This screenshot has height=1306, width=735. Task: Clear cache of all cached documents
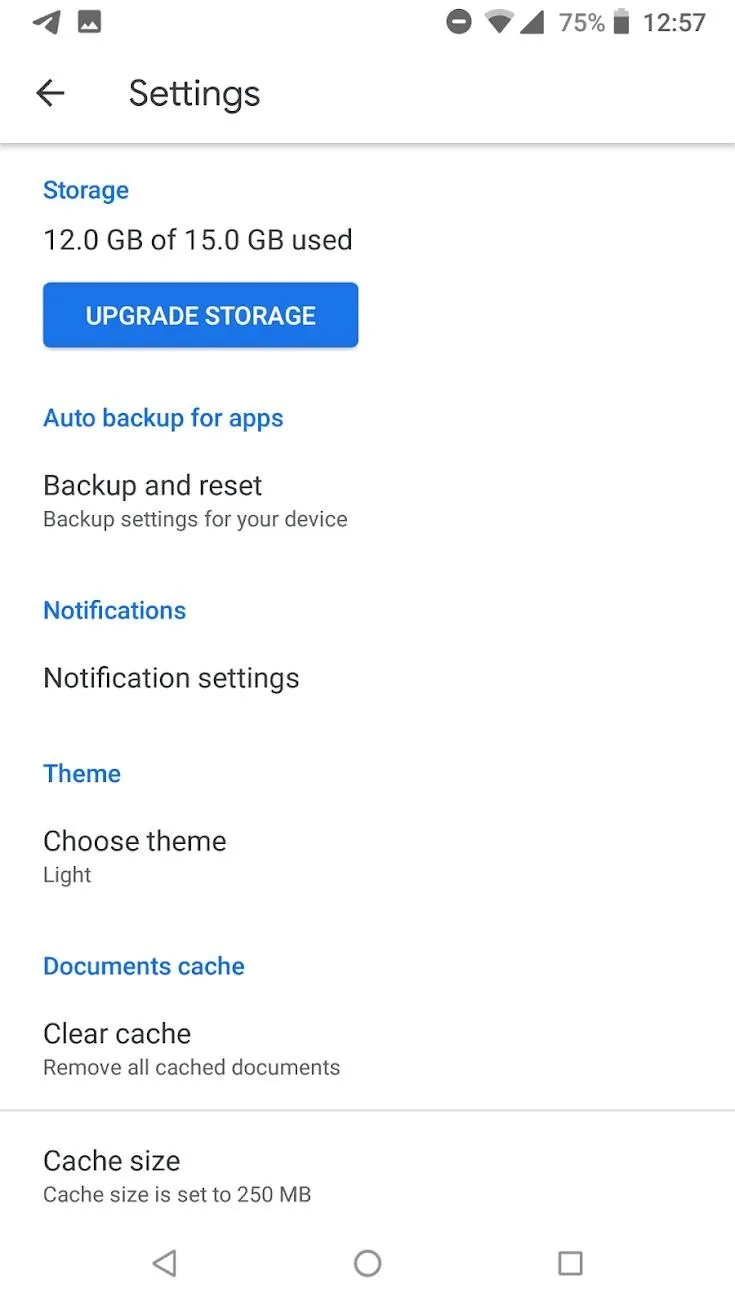click(367, 1048)
